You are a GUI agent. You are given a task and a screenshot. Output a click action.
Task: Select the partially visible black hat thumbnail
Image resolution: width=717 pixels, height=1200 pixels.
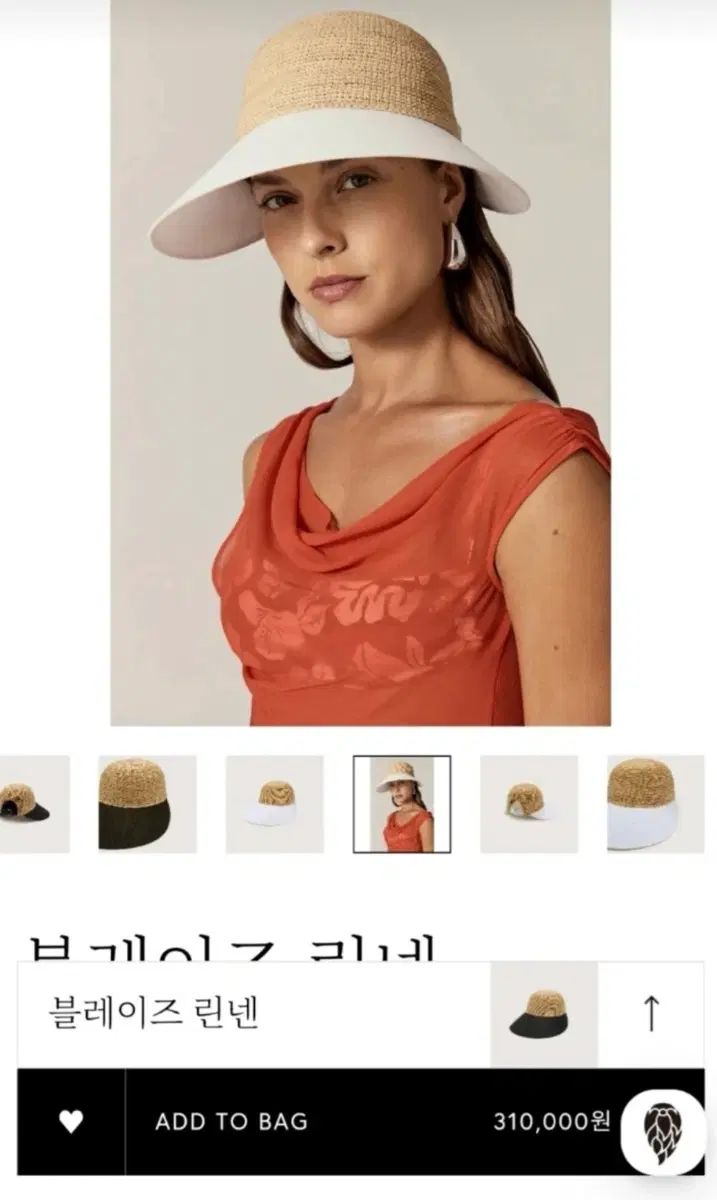click(34, 804)
